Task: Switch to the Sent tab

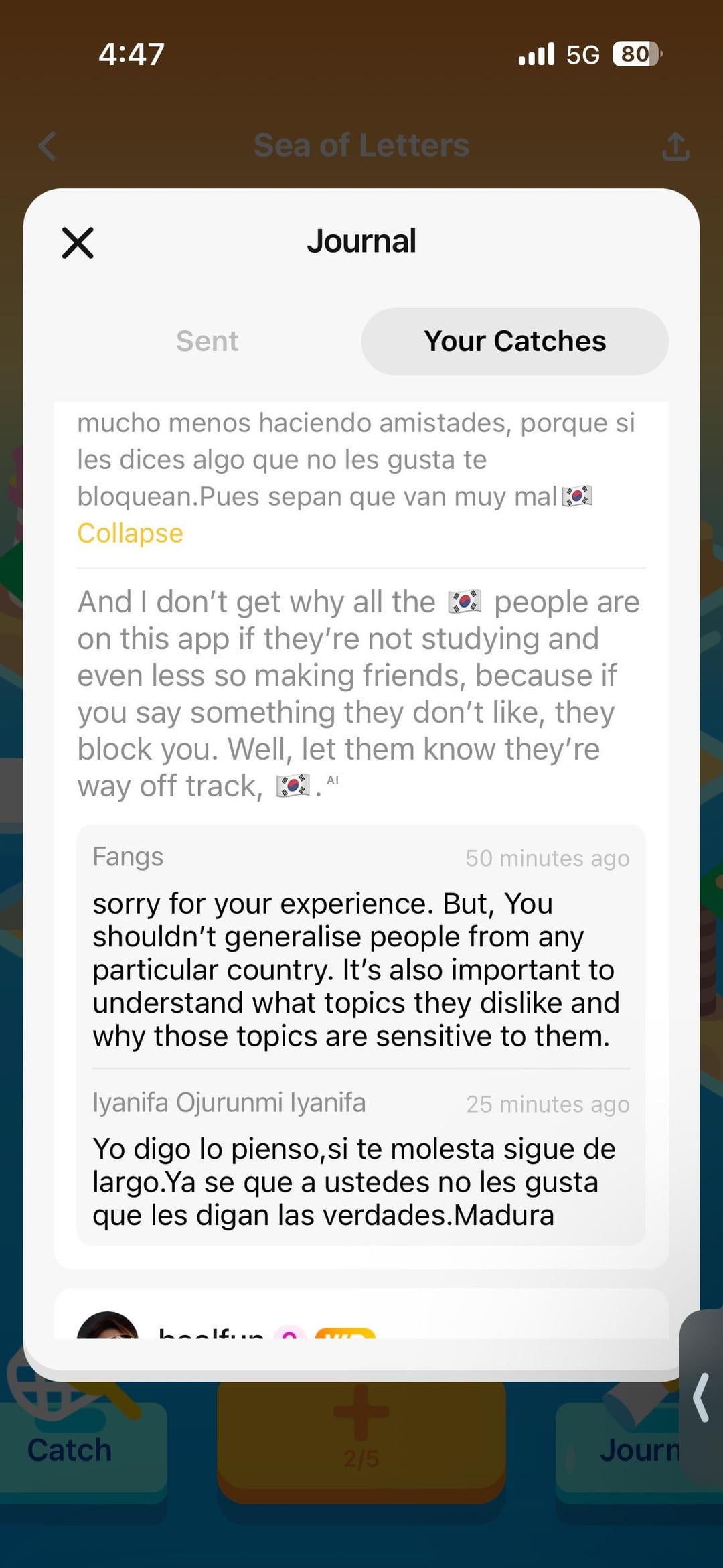Action: pos(208,342)
